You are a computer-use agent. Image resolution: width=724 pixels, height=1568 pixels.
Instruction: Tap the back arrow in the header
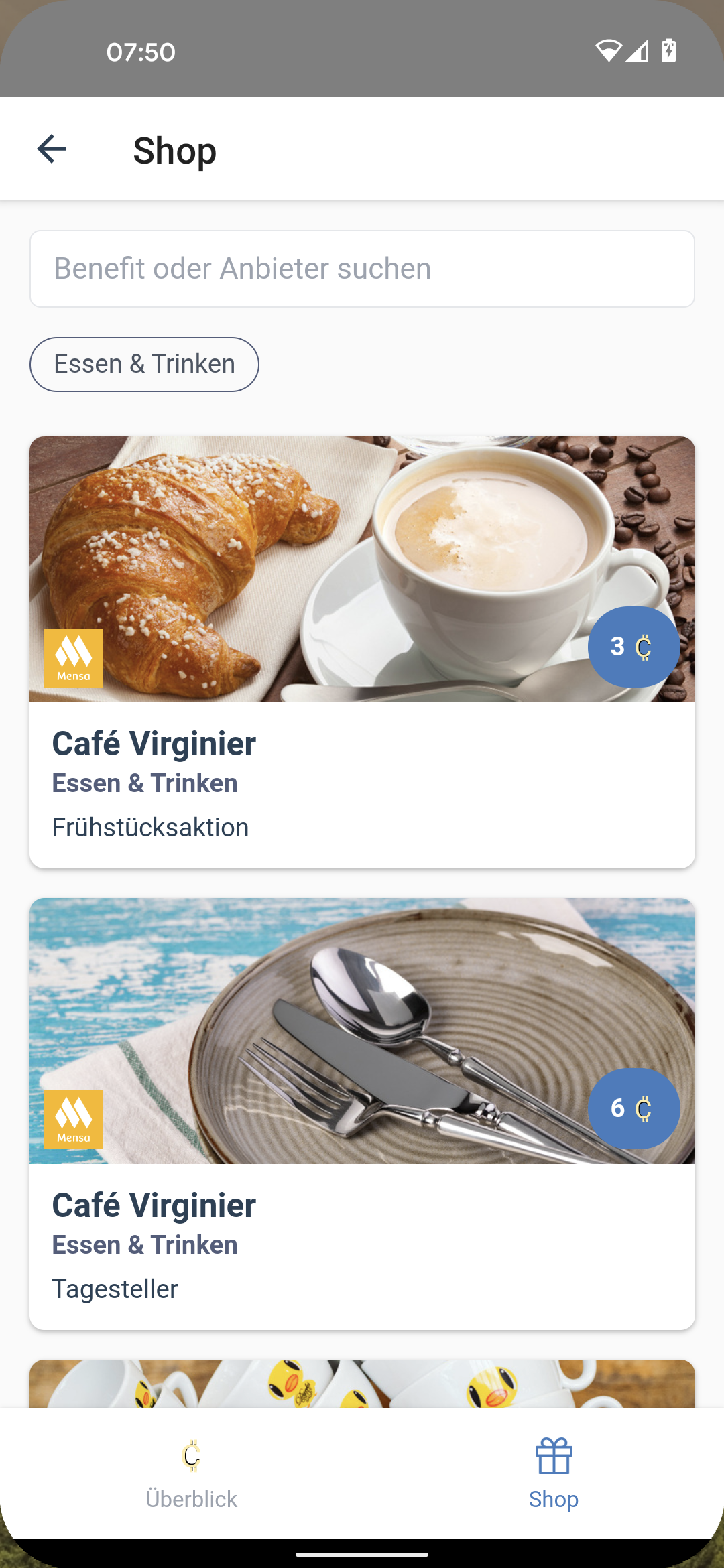click(x=49, y=149)
